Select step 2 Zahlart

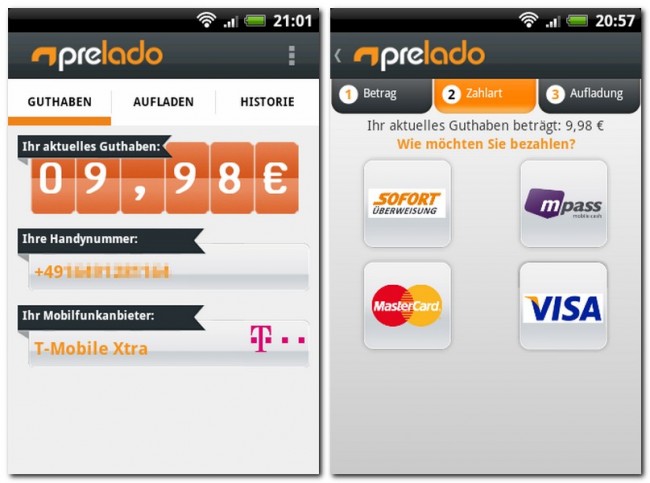click(x=485, y=94)
